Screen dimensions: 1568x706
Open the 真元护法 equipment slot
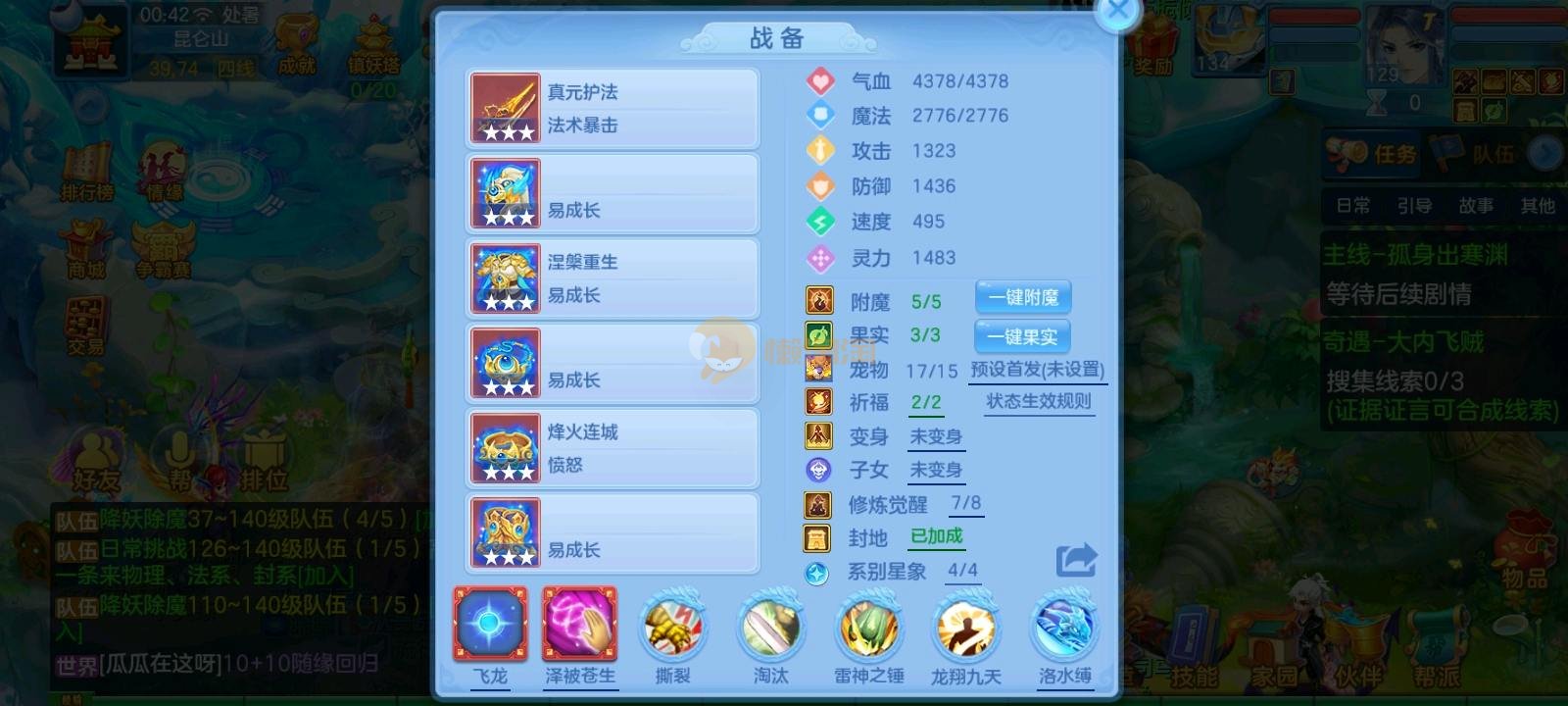(612, 109)
